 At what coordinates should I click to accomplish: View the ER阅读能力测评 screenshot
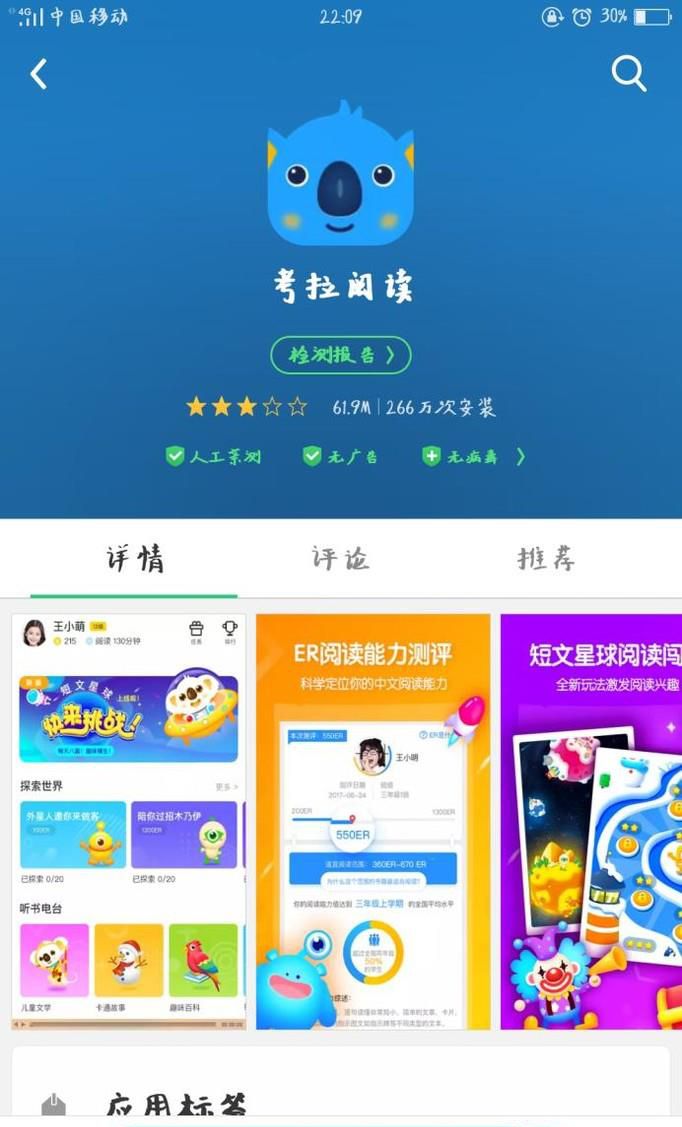point(373,820)
